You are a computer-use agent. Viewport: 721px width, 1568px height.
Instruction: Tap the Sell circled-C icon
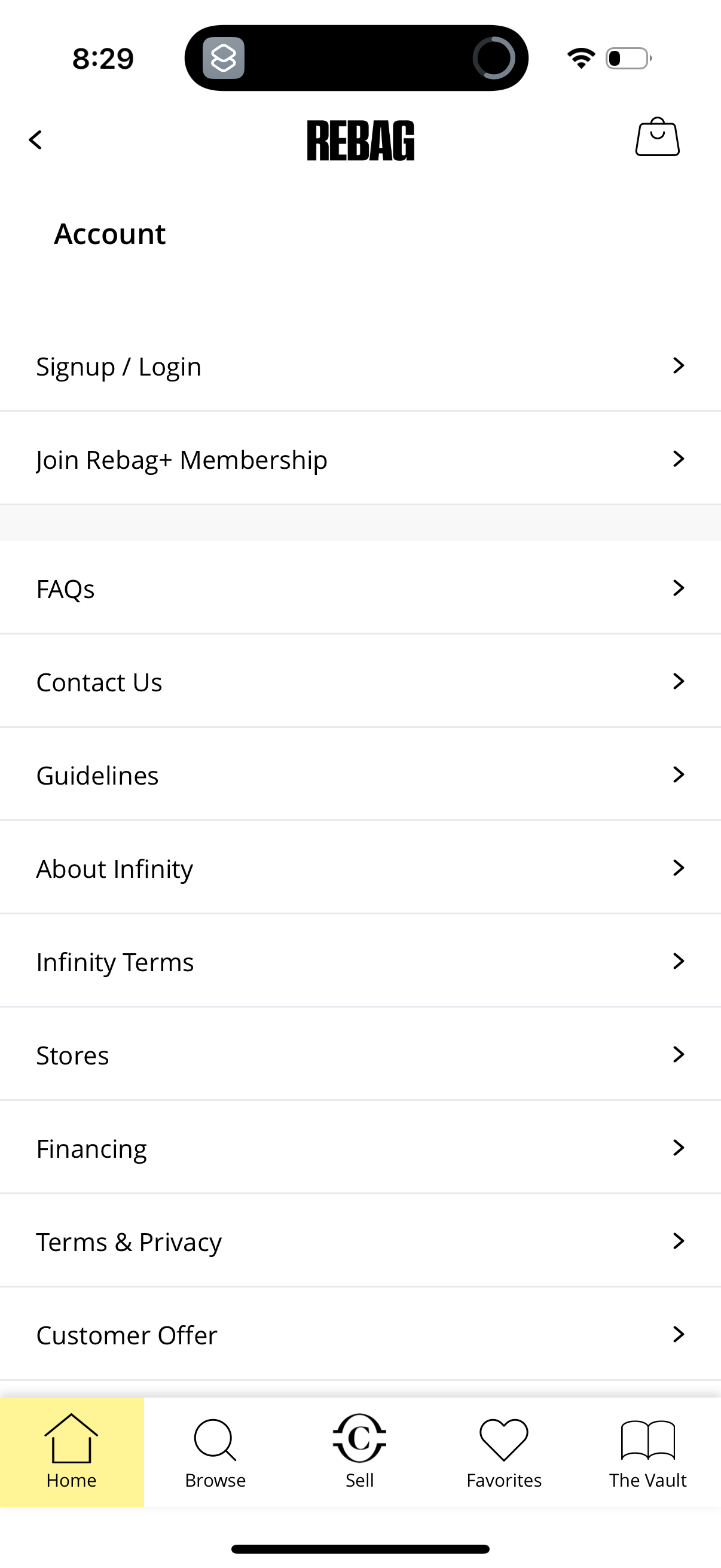pos(359,1448)
